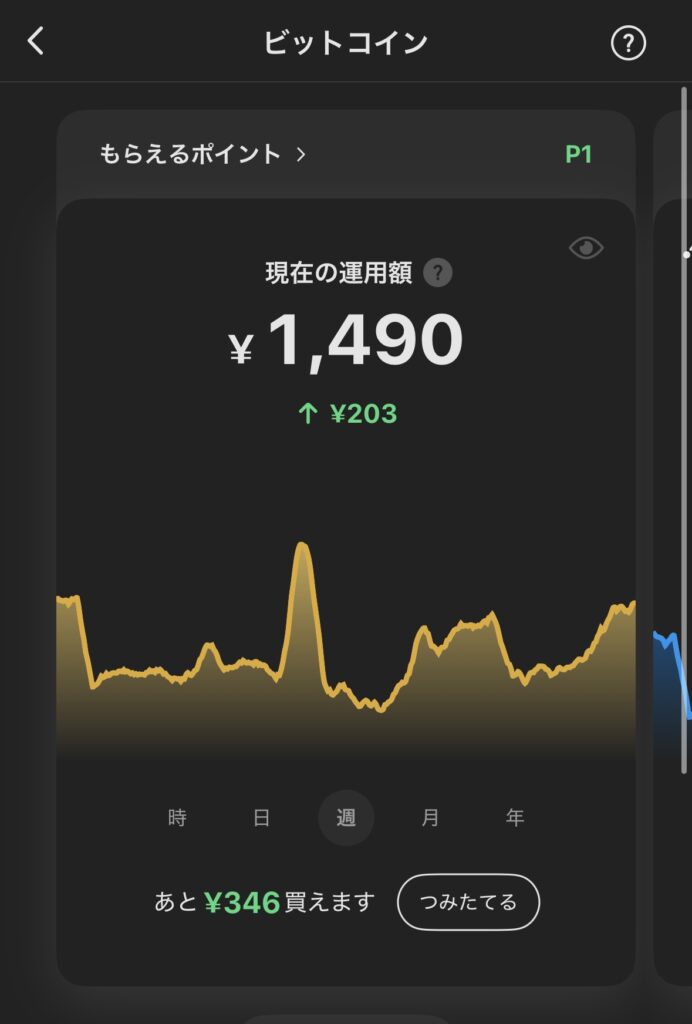Switch chart to 時 range
This screenshot has height=1024, width=692.
click(x=177, y=817)
